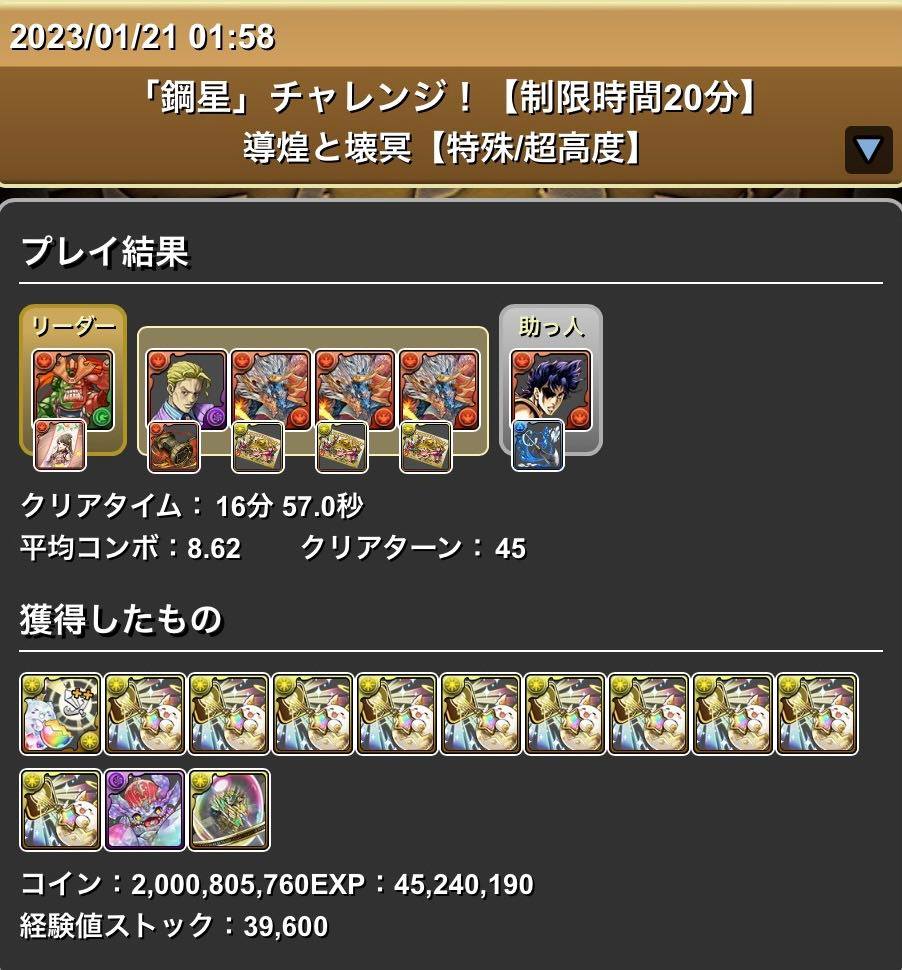This screenshot has height=970, width=902.
Task: Open the helper monster icon
Action: tap(550, 388)
